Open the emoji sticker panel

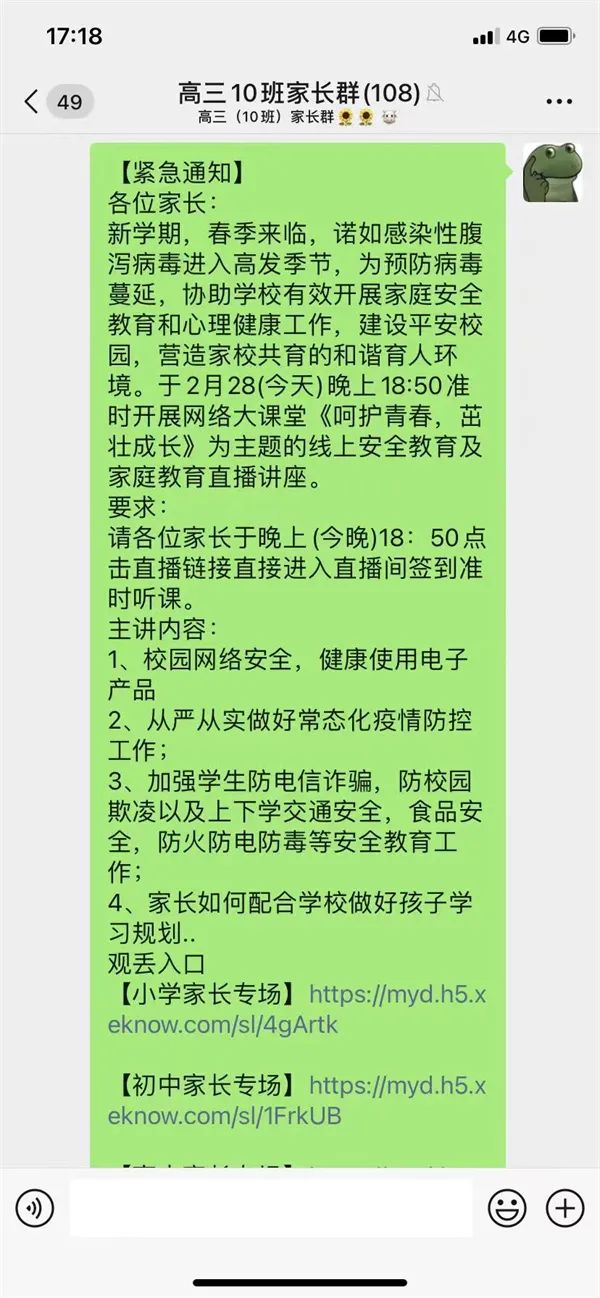[x=507, y=1209]
